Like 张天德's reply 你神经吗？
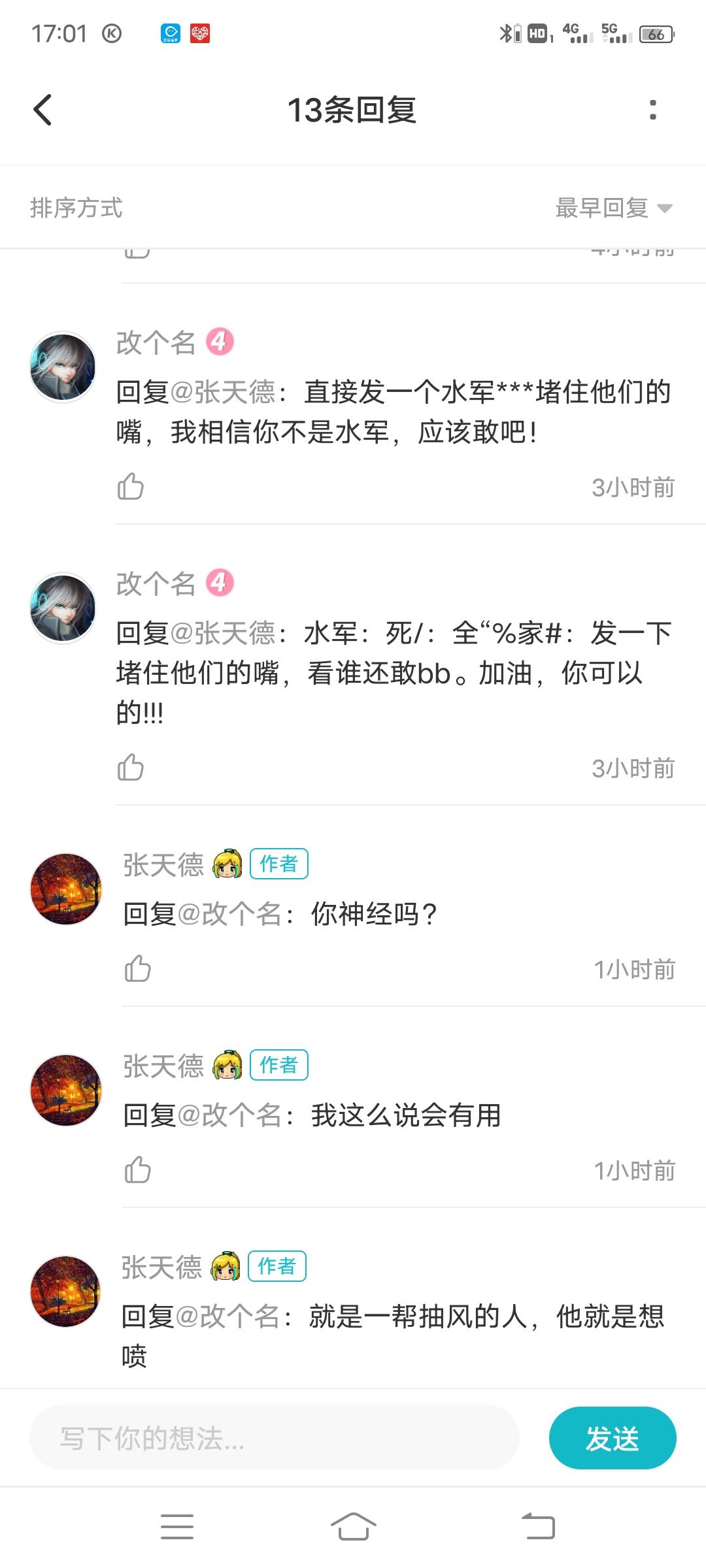Screen dimensions: 706x1568 point(137,969)
